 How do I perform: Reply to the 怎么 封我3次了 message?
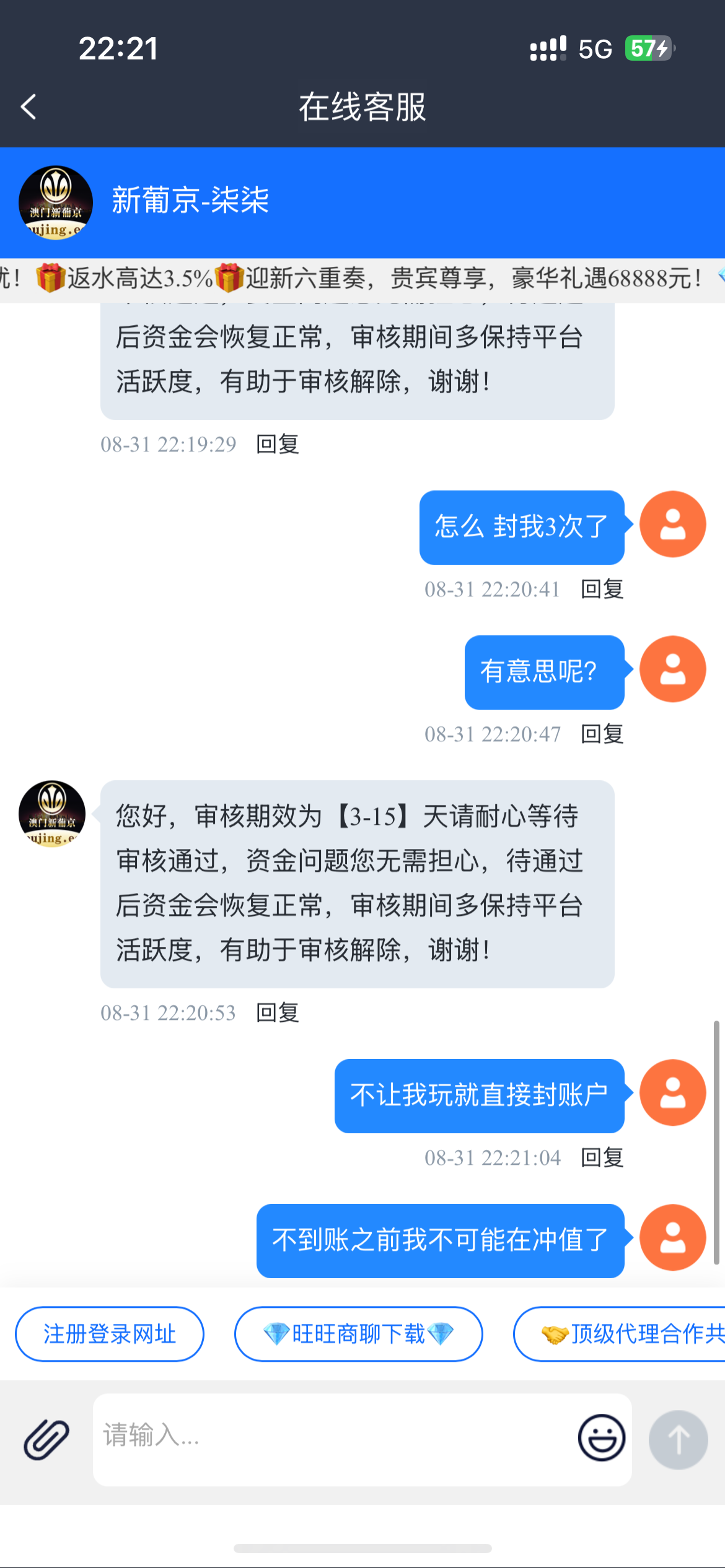point(602,589)
